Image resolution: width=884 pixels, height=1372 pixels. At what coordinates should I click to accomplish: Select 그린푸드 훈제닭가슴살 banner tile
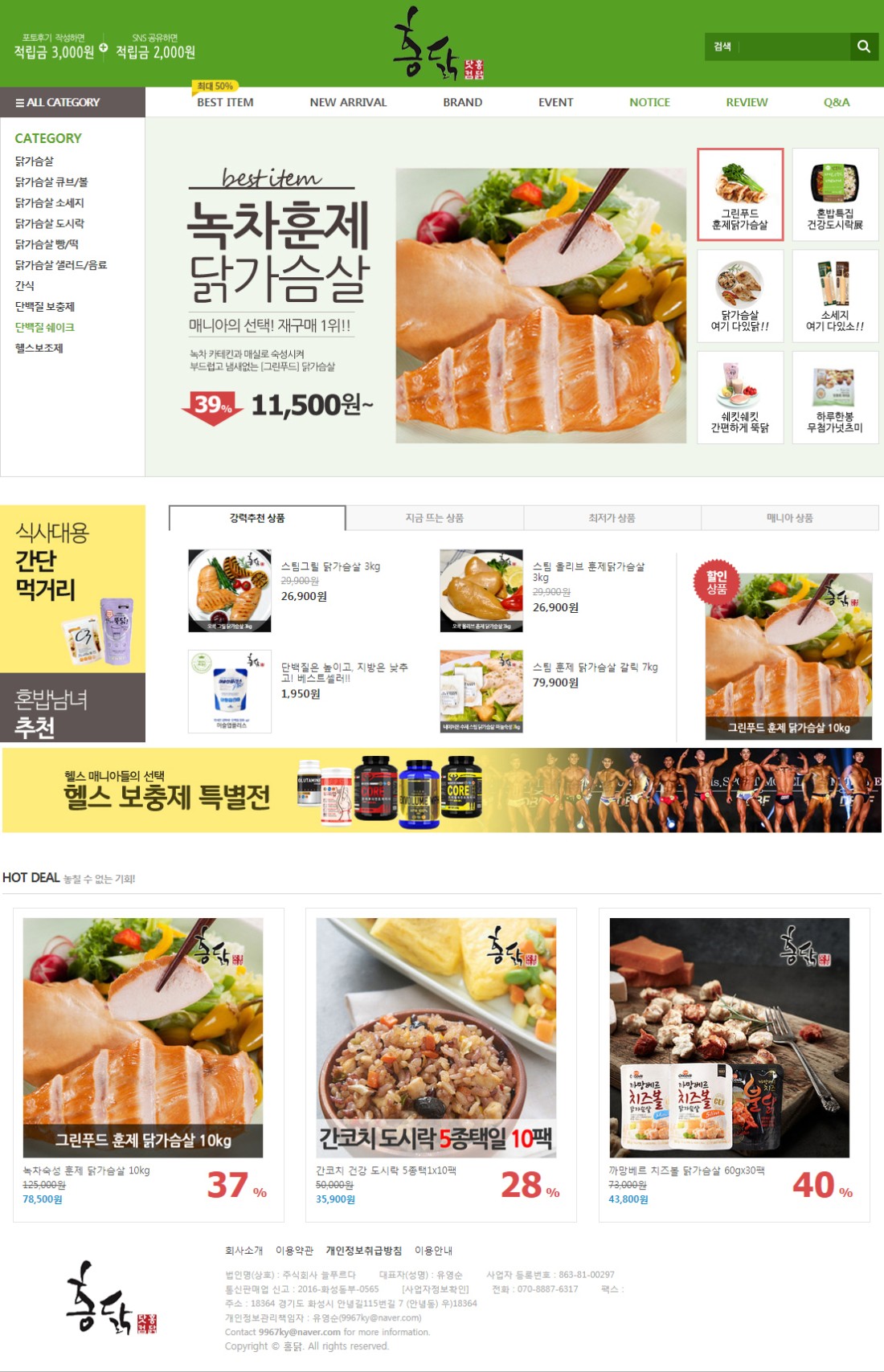(739, 194)
